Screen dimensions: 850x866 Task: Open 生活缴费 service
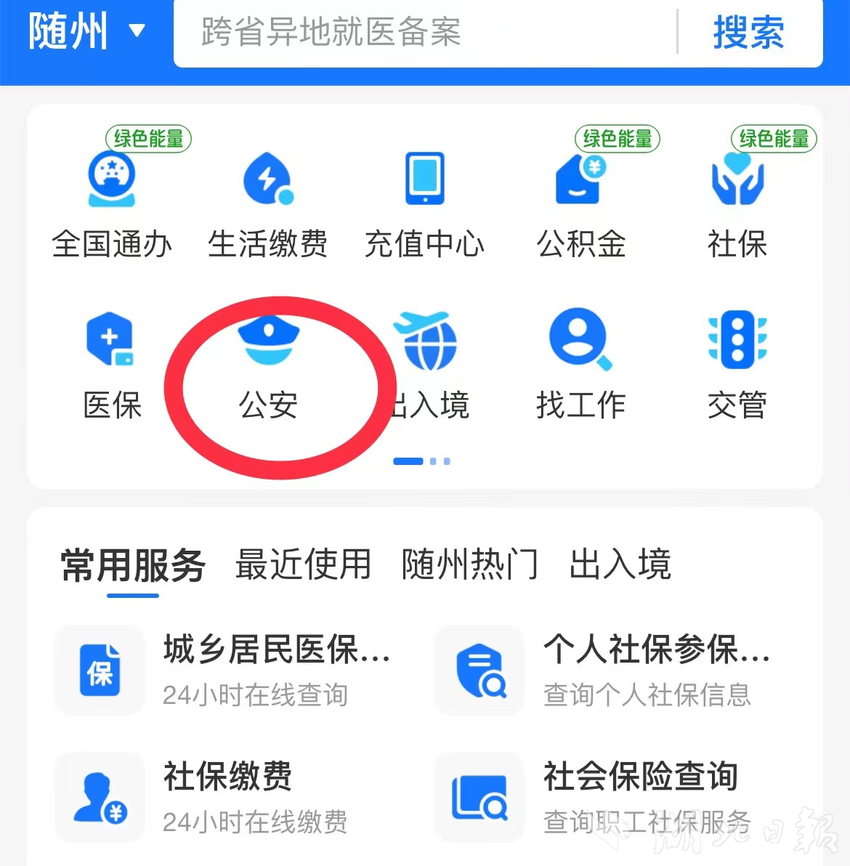click(268, 204)
